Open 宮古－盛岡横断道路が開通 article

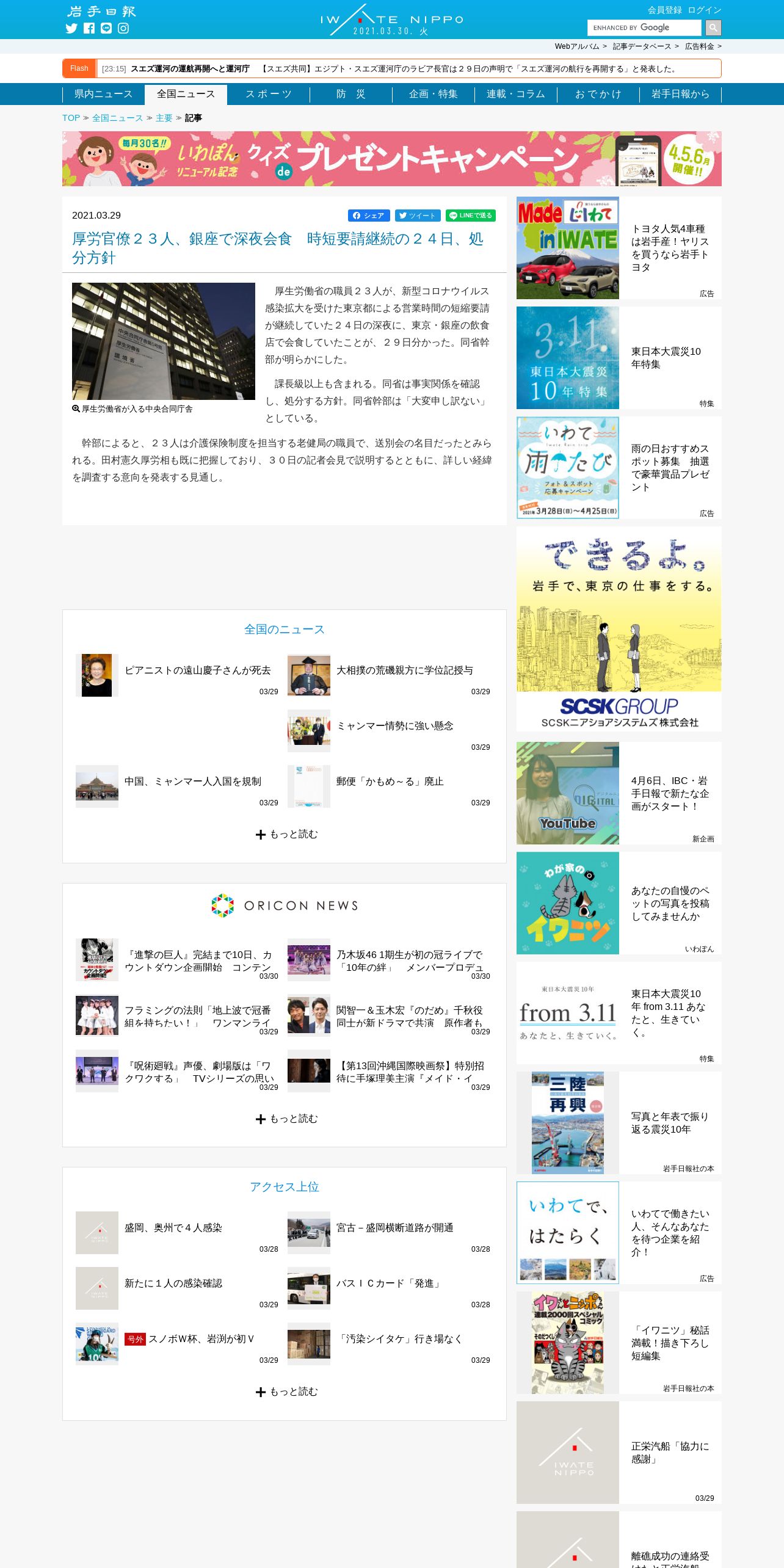(x=394, y=1228)
